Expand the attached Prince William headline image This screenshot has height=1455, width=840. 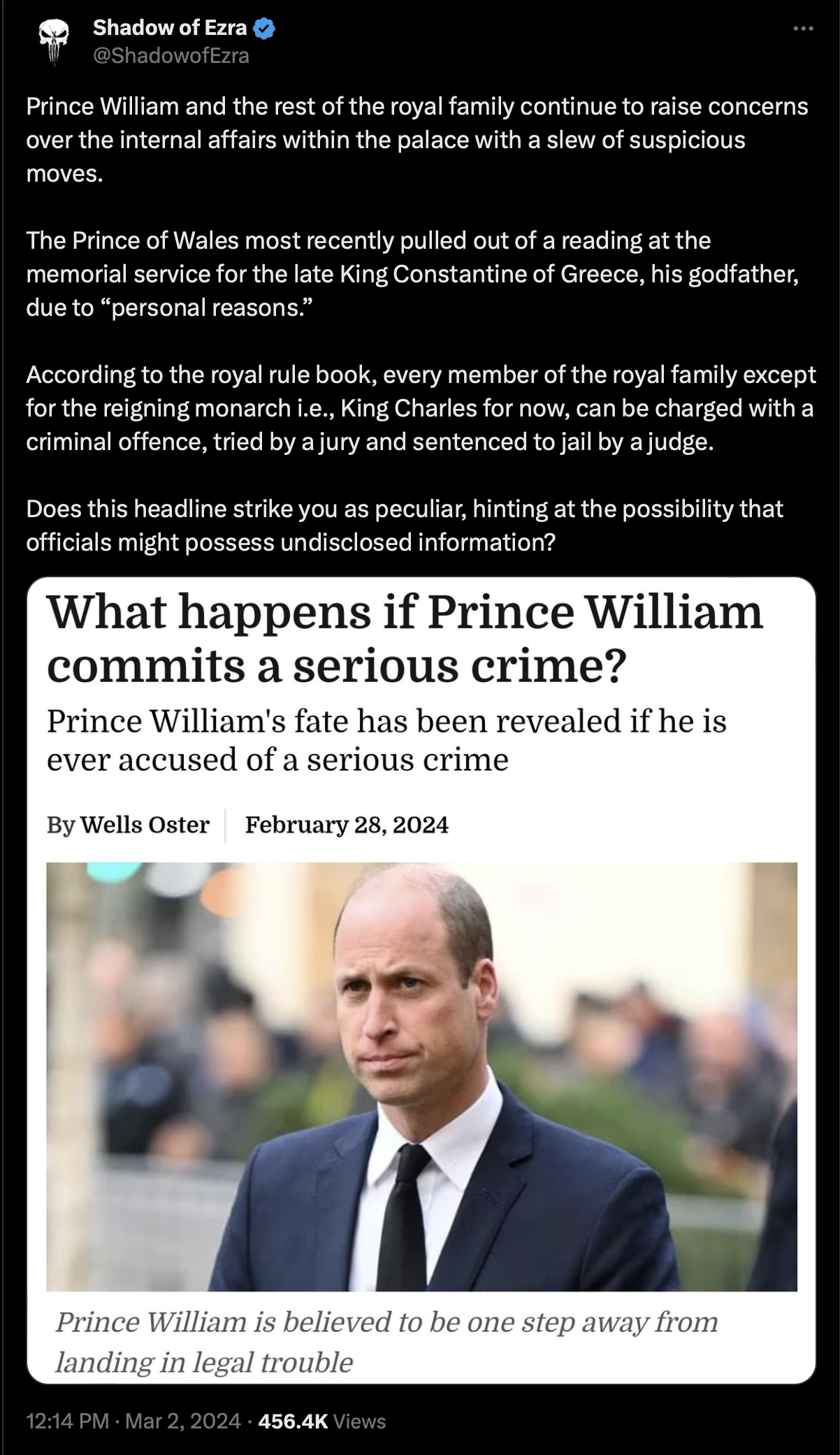[x=421, y=980]
